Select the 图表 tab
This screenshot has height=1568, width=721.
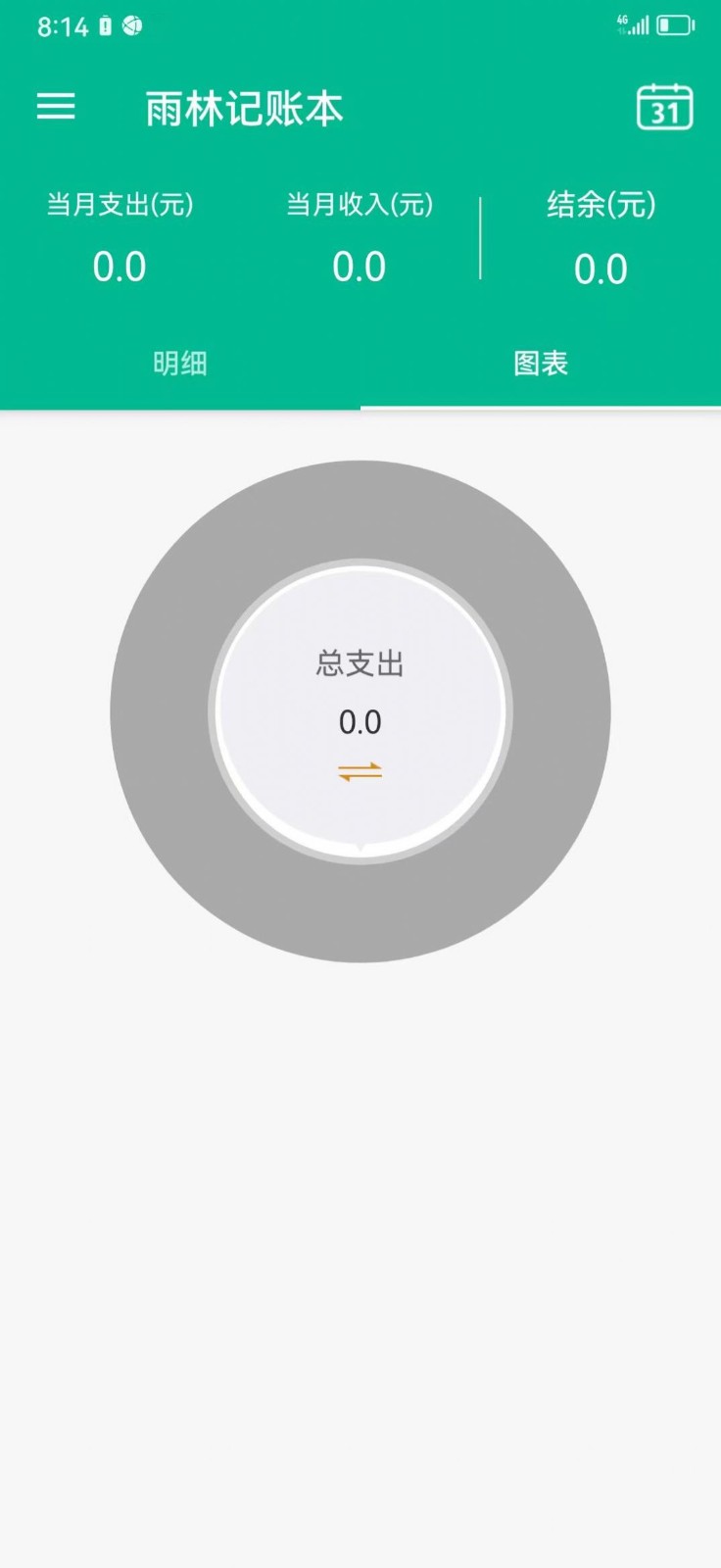click(x=541, y=364)
